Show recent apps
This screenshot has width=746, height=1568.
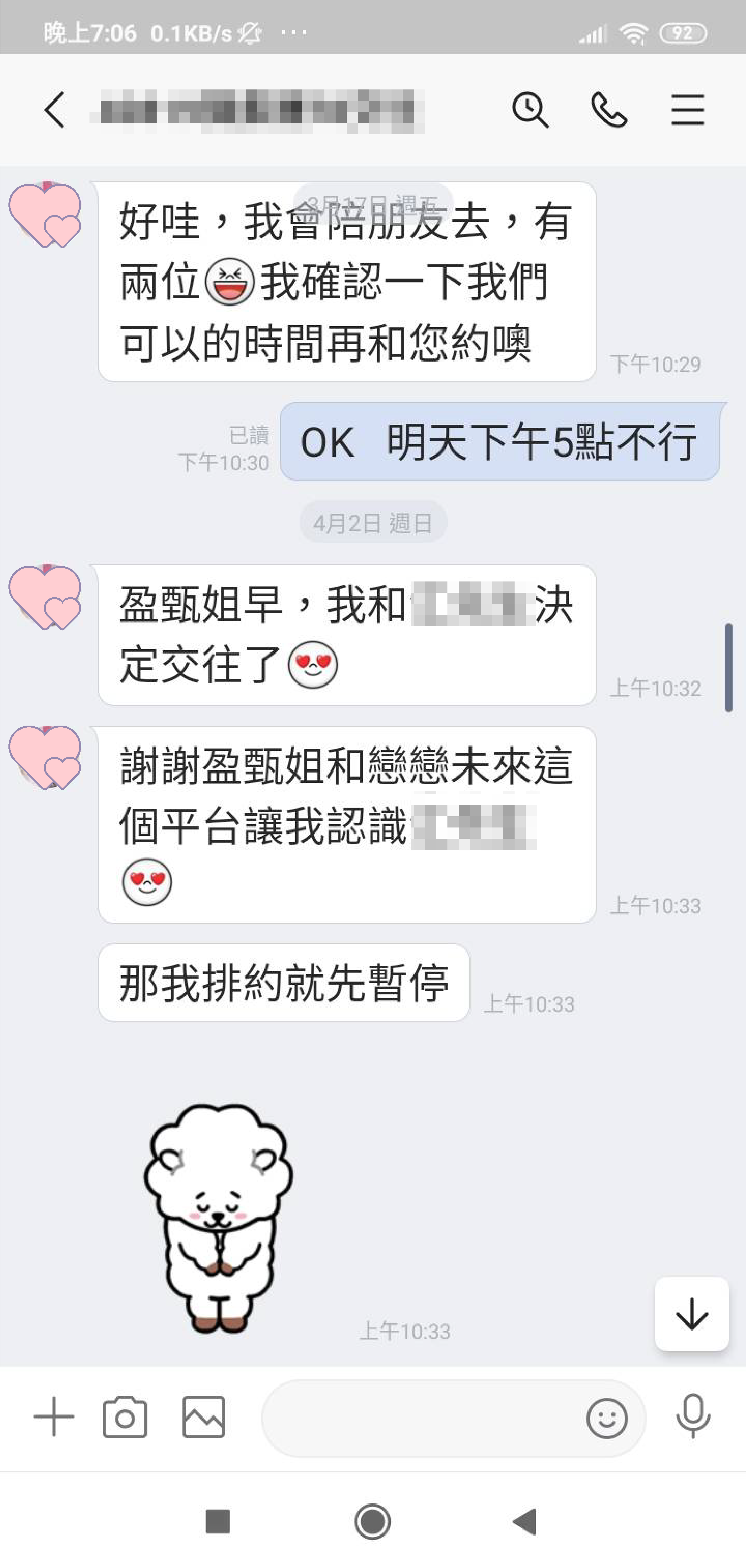coord(218,1522)
